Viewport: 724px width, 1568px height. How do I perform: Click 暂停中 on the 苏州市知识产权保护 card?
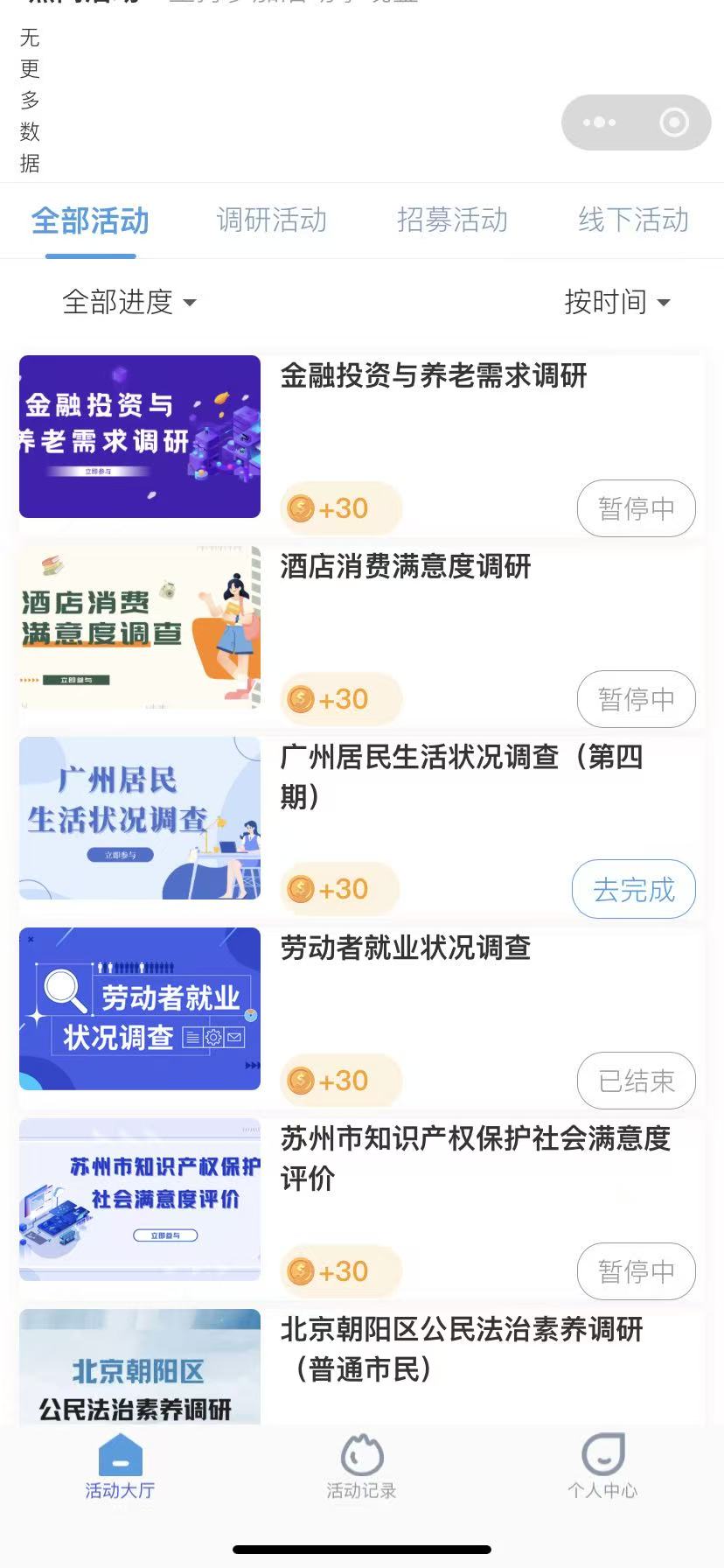click(x=636, y=1271)
